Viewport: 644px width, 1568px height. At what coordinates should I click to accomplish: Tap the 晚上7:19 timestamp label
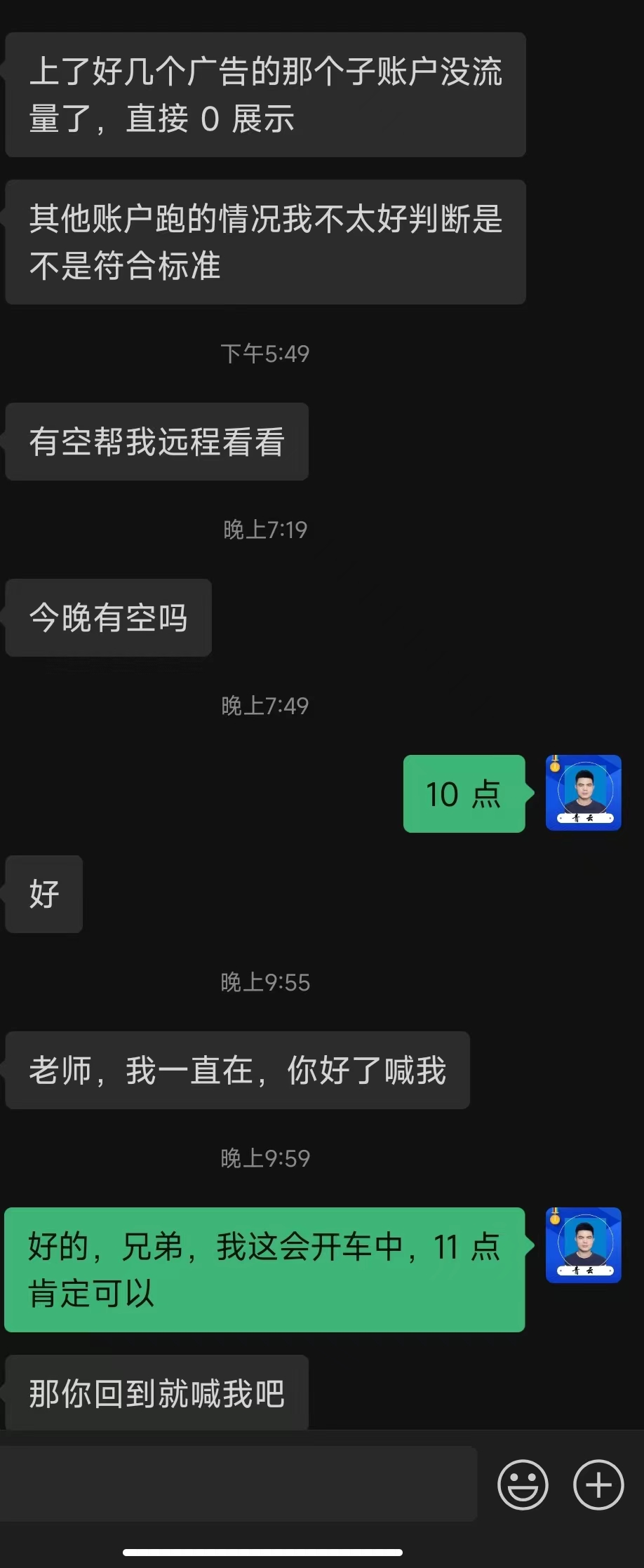[264, 530]
